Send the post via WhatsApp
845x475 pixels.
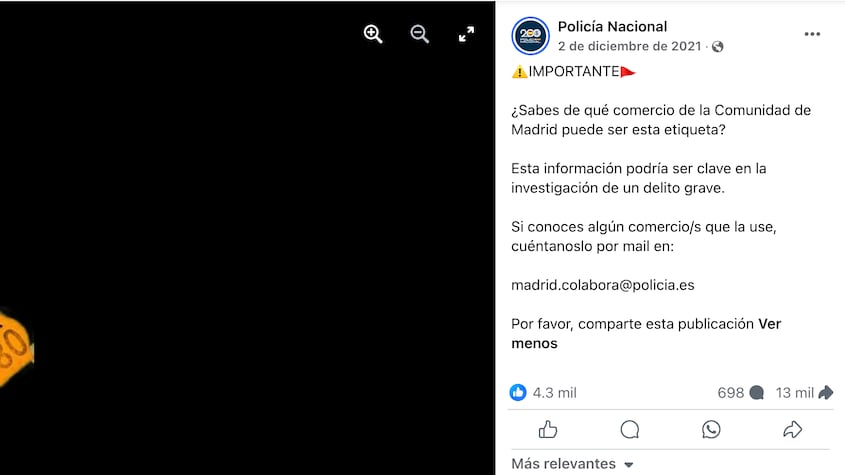click(x=711, y=429)
